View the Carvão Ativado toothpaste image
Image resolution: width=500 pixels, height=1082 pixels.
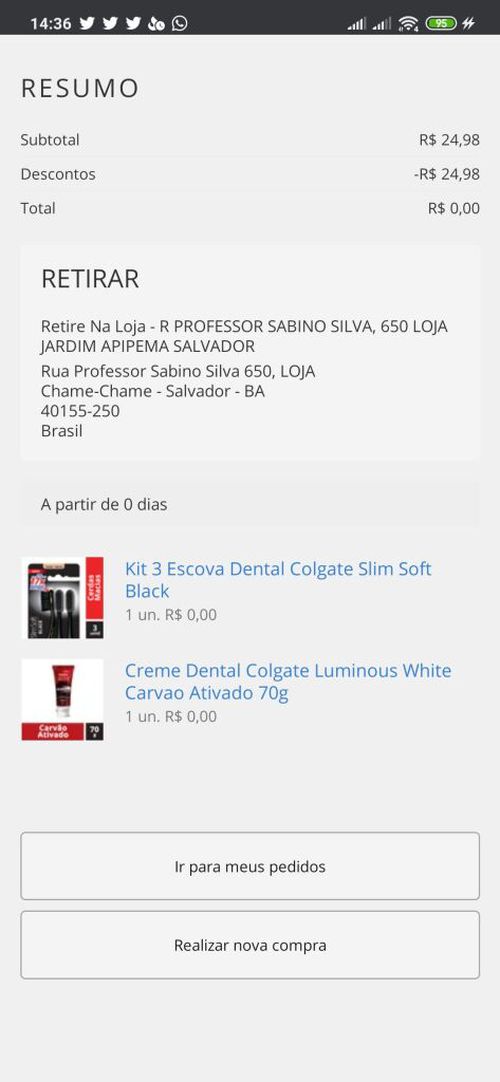point(63,700)
